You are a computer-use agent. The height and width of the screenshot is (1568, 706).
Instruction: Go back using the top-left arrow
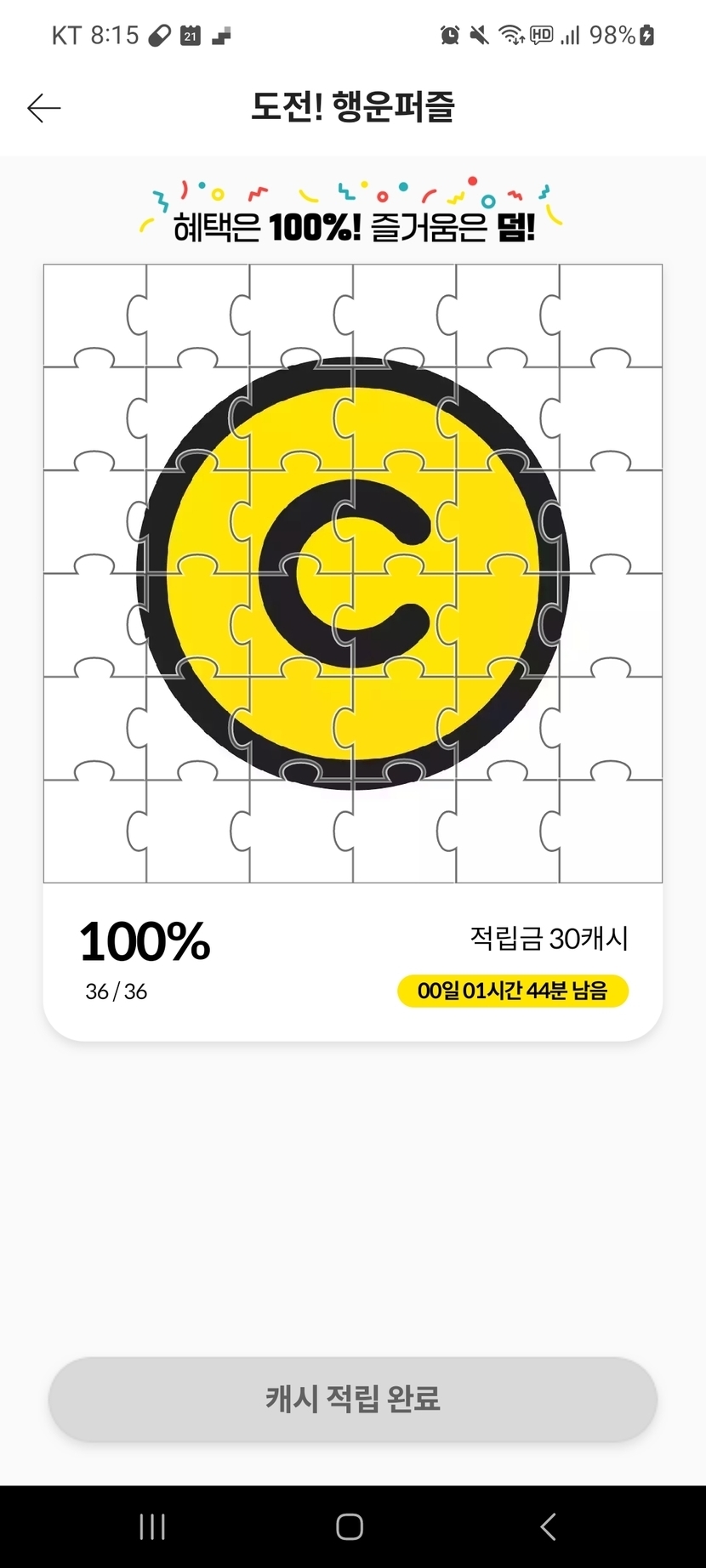click(x=44, y=108)
